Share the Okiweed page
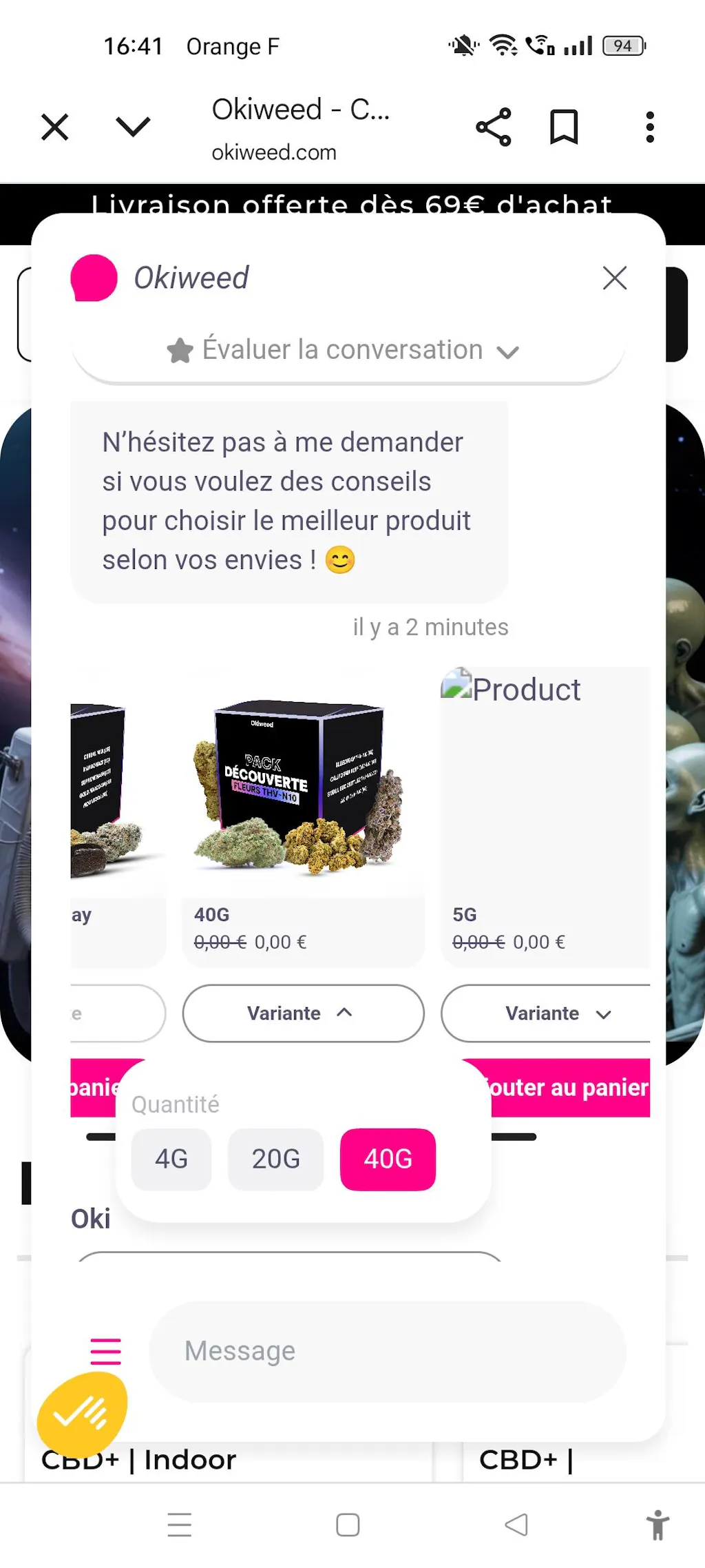Viewport: 705px width, 1568px height. point(494,127)
